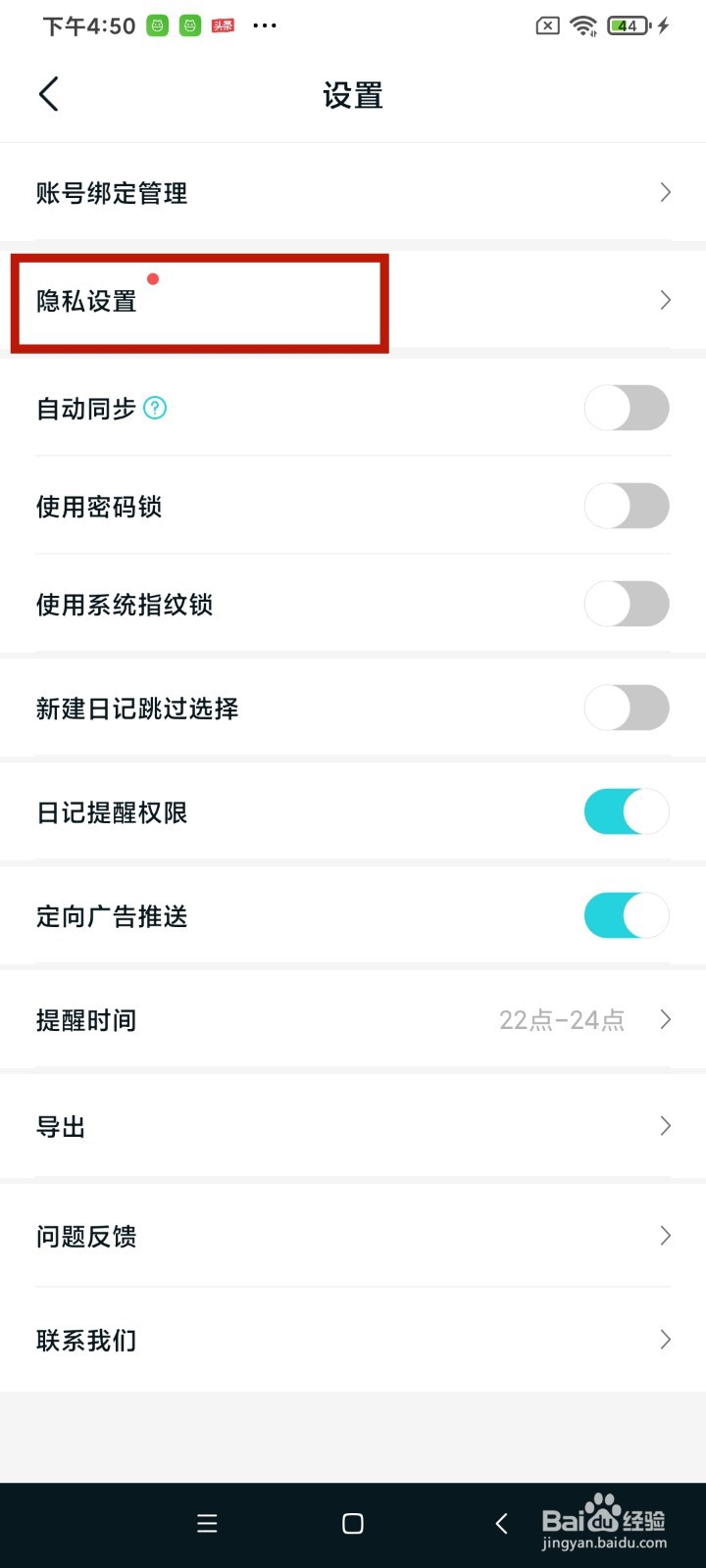Open help via question mark beside 自动同步
The height and width of the screenshot is (1568, 706).
pos(155,408)
